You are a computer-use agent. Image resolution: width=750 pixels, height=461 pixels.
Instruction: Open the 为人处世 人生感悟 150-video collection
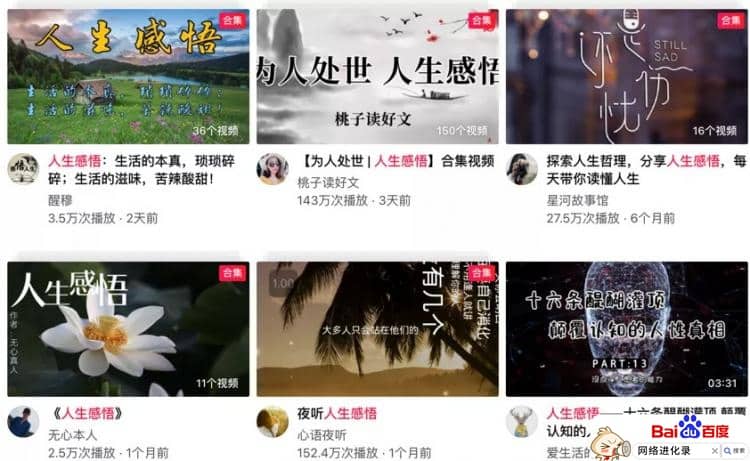point(377,75)
